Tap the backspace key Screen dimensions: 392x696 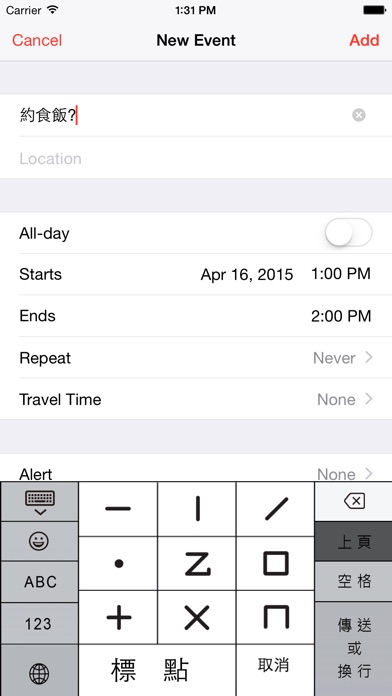353,502
